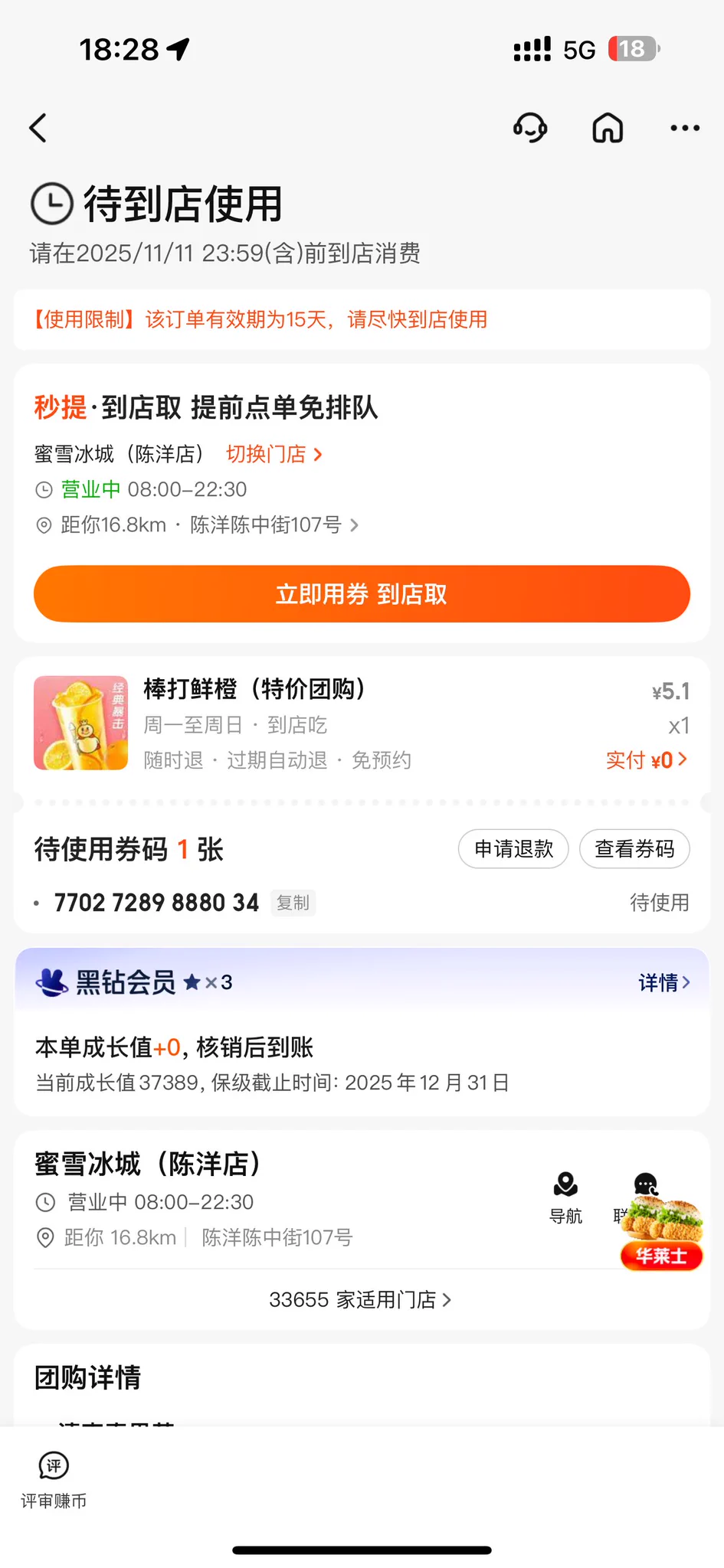This screenshot has width=724, height=1568.
Task: Expand 33655 家适用门店 store list
Action: [x=360, y=1299]
